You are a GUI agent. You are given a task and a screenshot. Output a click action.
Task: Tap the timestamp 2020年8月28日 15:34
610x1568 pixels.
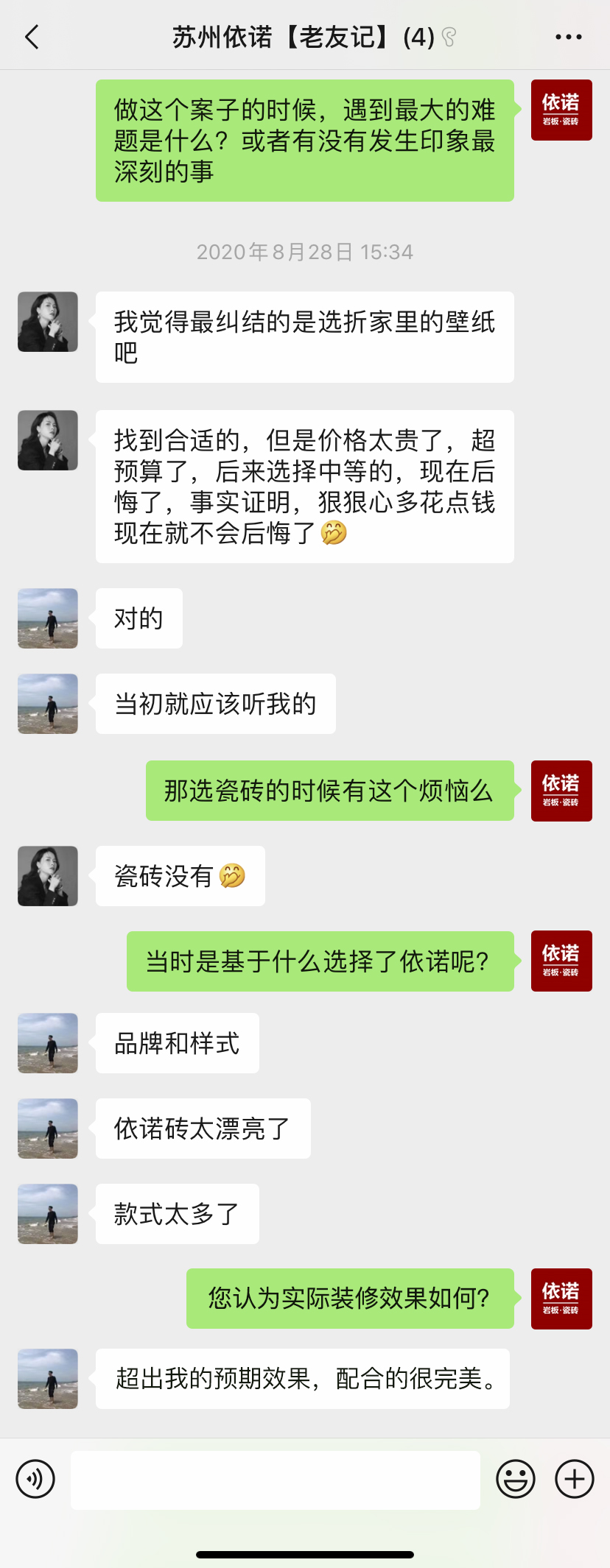(x=305, y=252)
